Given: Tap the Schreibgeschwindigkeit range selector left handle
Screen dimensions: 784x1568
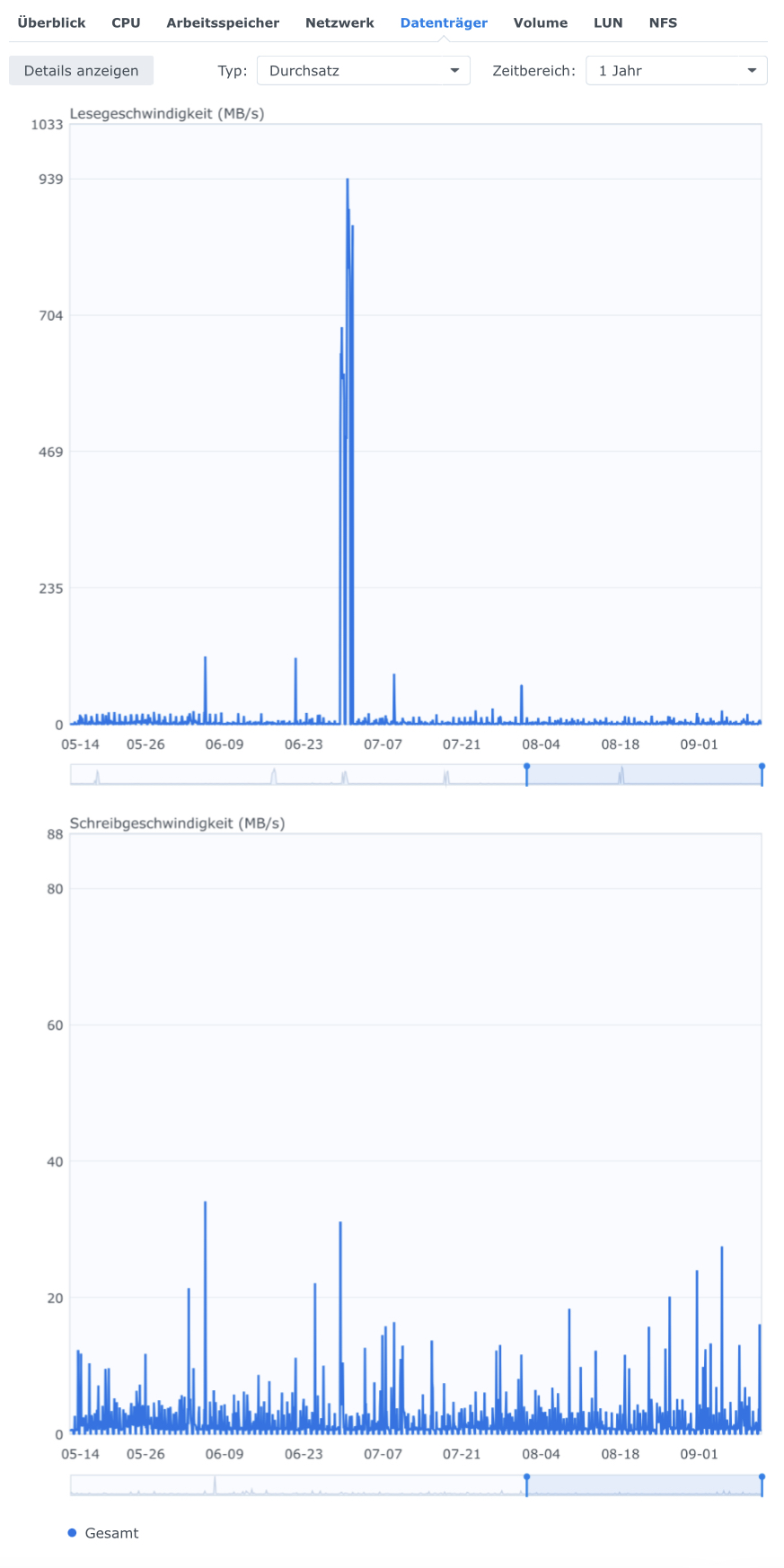Looking at the screenshot, I should (527, 1484).
